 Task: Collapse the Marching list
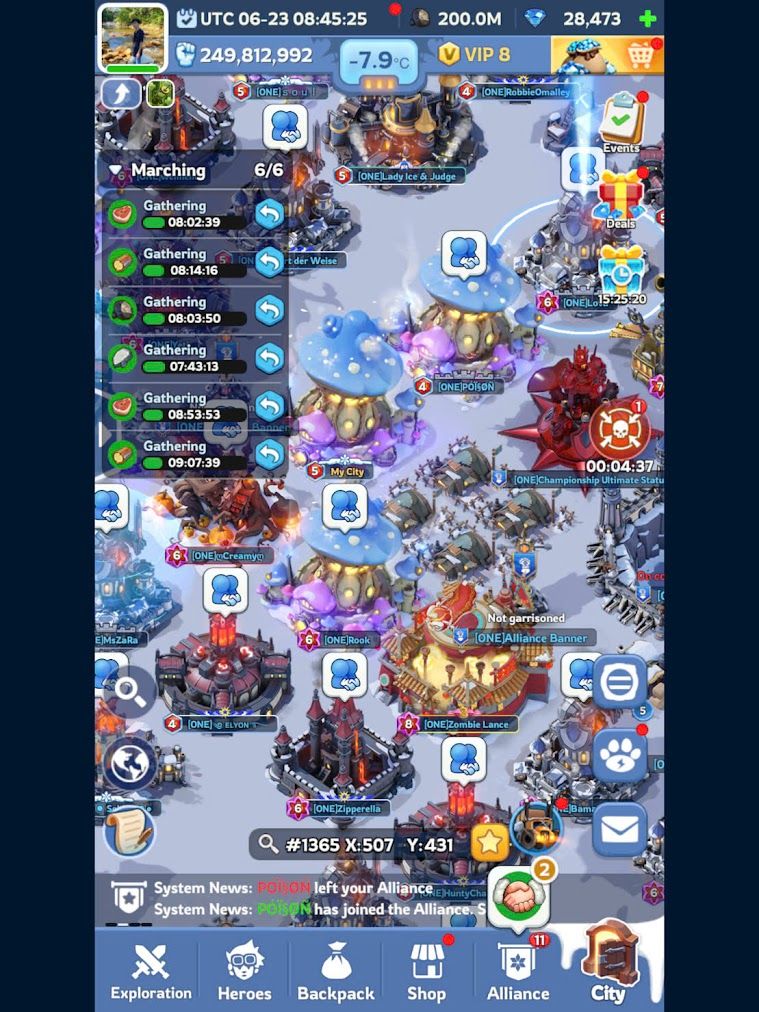click(116, 171)
